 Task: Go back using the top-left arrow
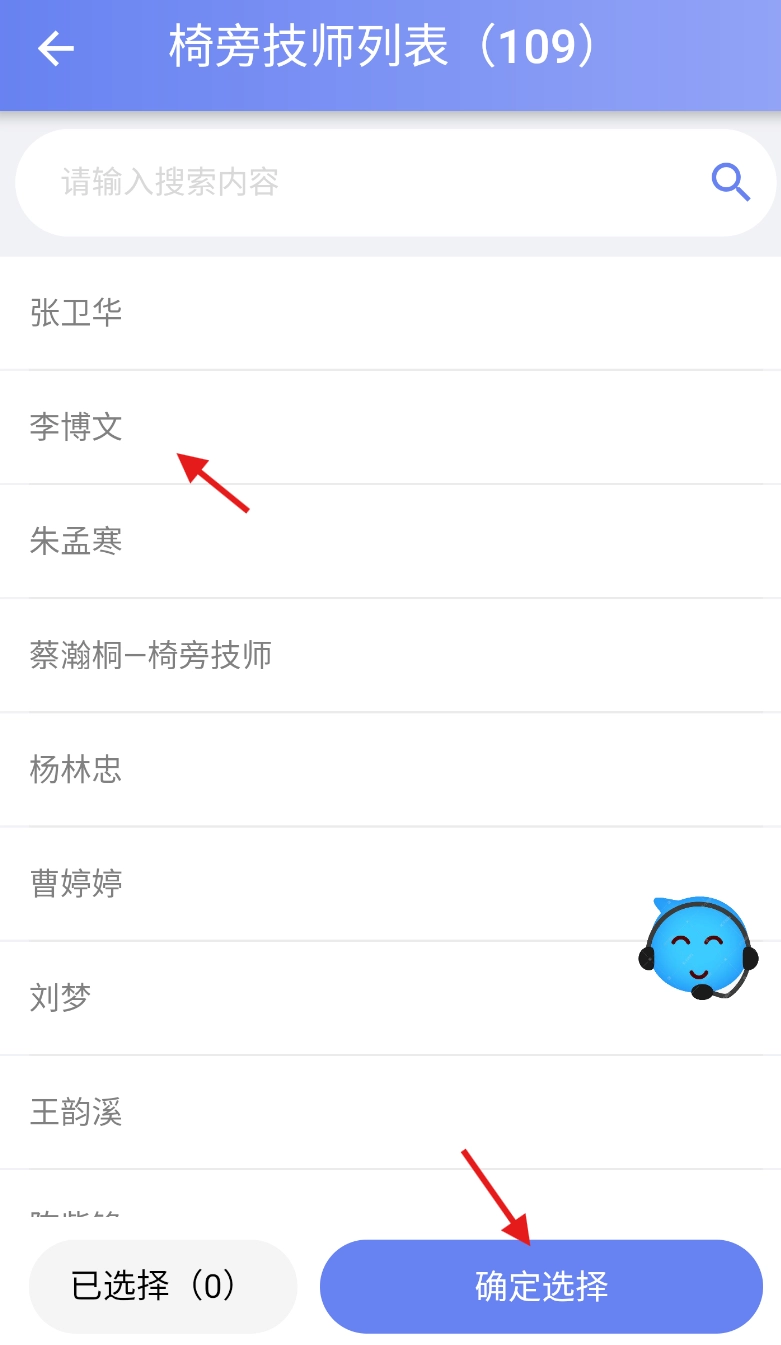point(56,49)
